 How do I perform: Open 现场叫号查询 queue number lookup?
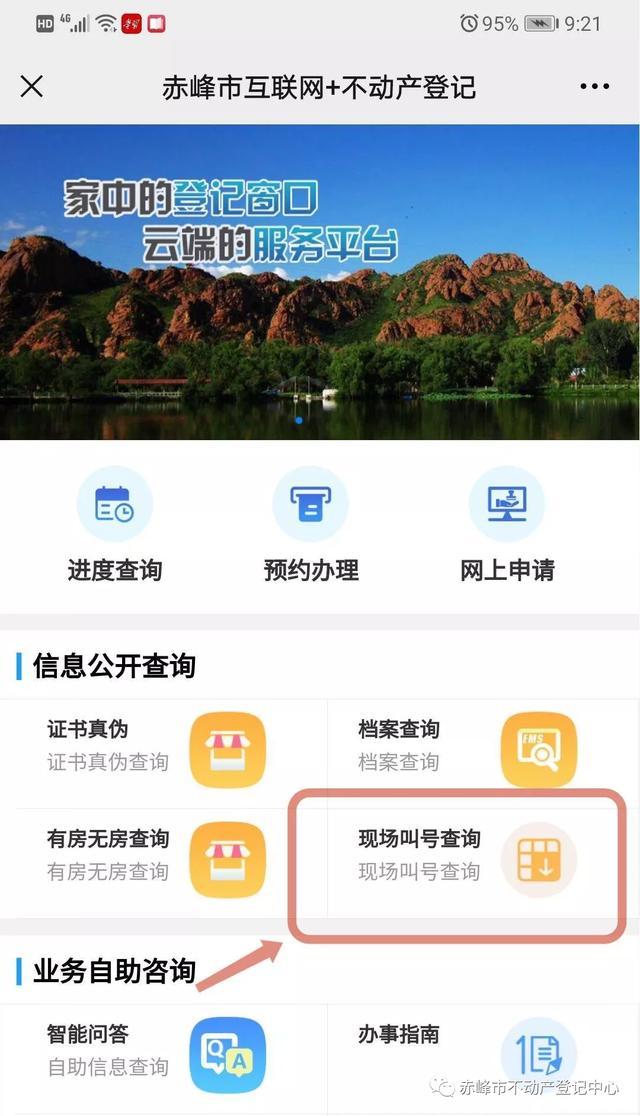click(x=470, y=856)
